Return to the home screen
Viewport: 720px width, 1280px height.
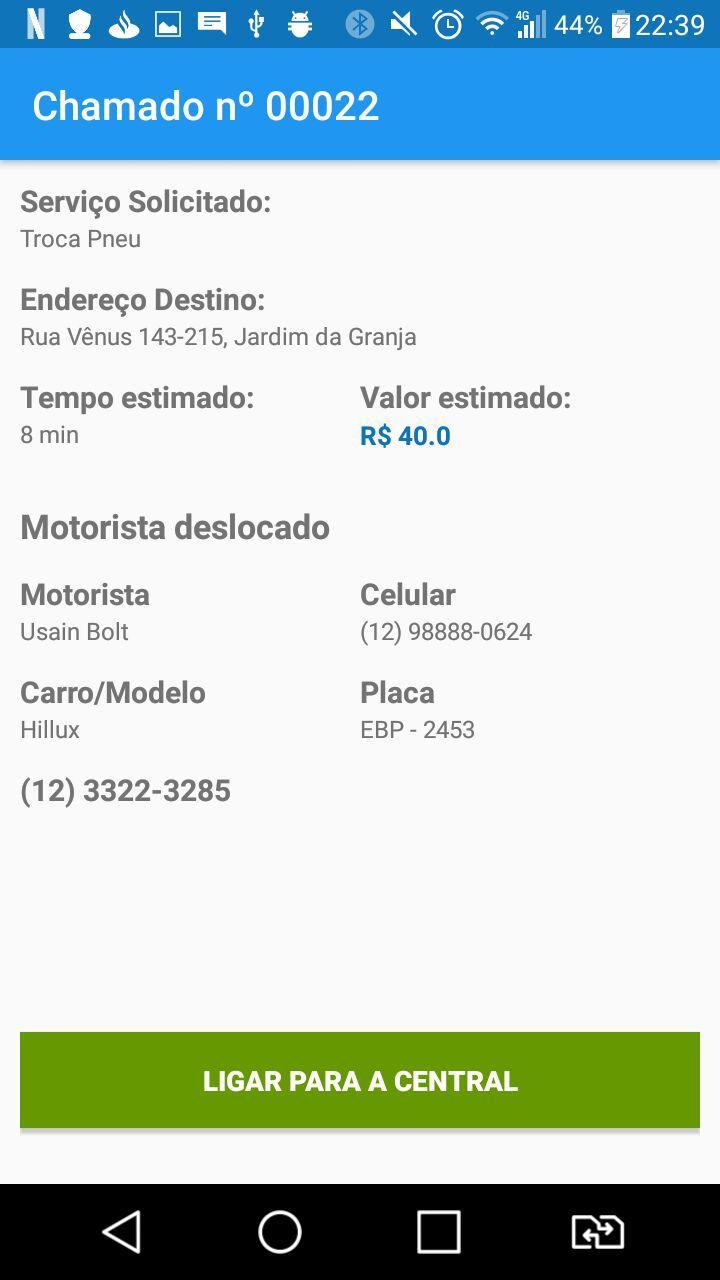pyautogui.click(x=280, y=1232)
